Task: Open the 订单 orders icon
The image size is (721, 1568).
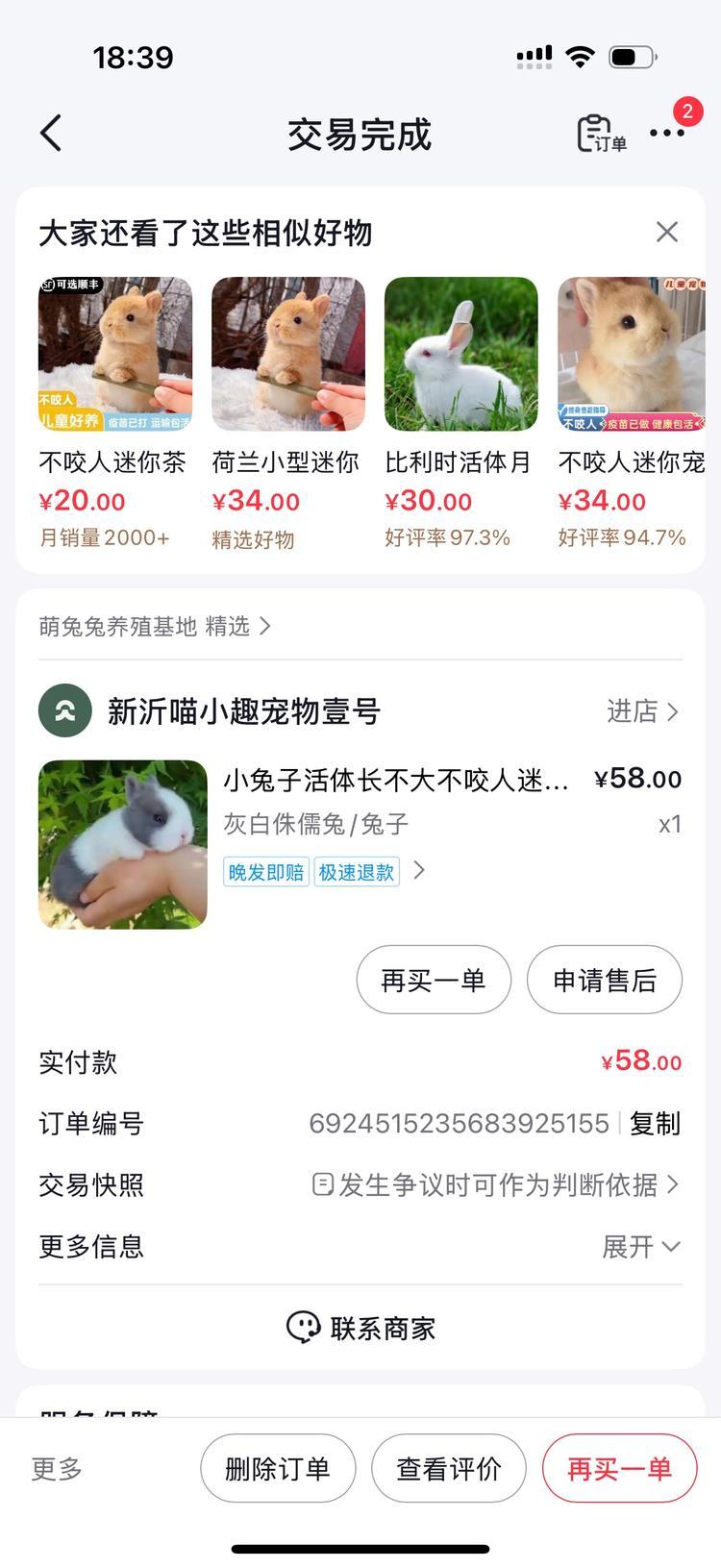Action: tap(601, 134)
